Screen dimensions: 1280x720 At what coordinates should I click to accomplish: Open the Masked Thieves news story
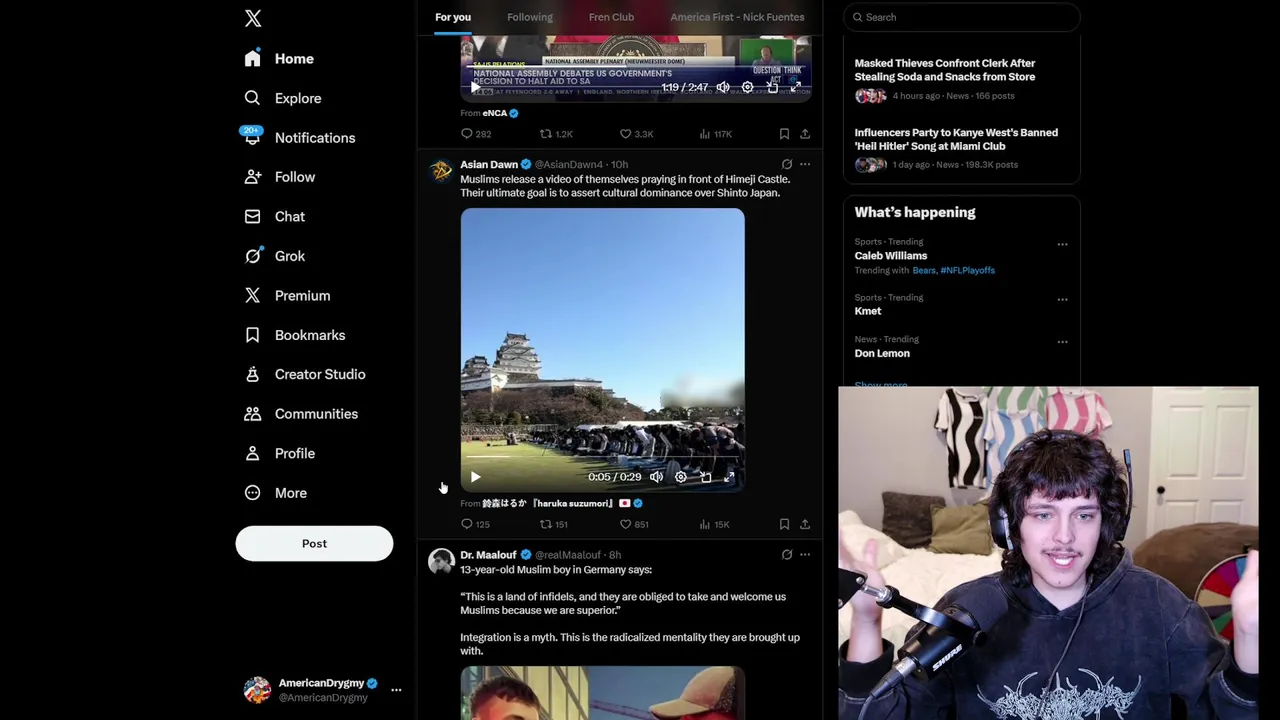(944, 70)
